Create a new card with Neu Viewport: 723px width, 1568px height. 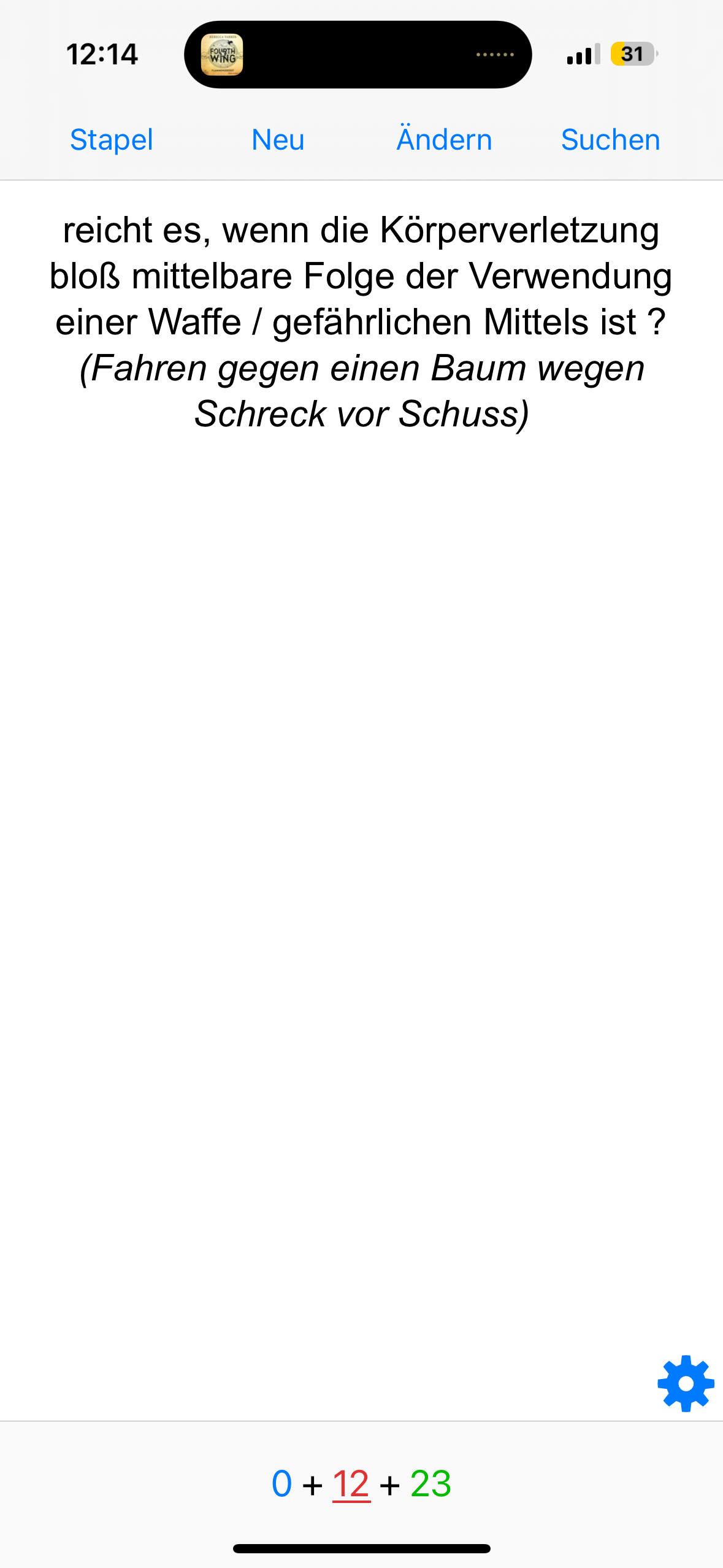tap(278, 140)
